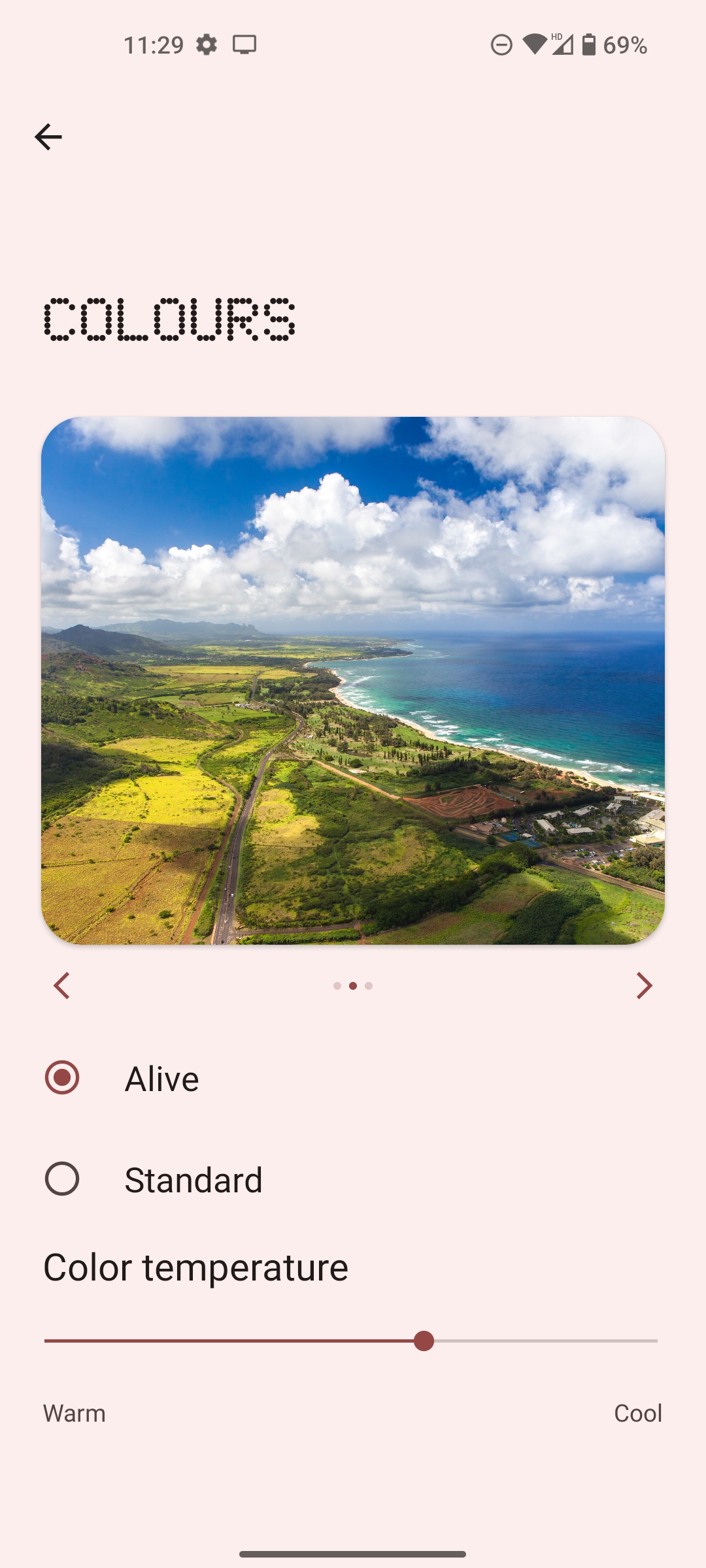The width and height of the screenshot is (706, 1568).
Task: Select the Alive colour mode
Action: point(63,1078)
